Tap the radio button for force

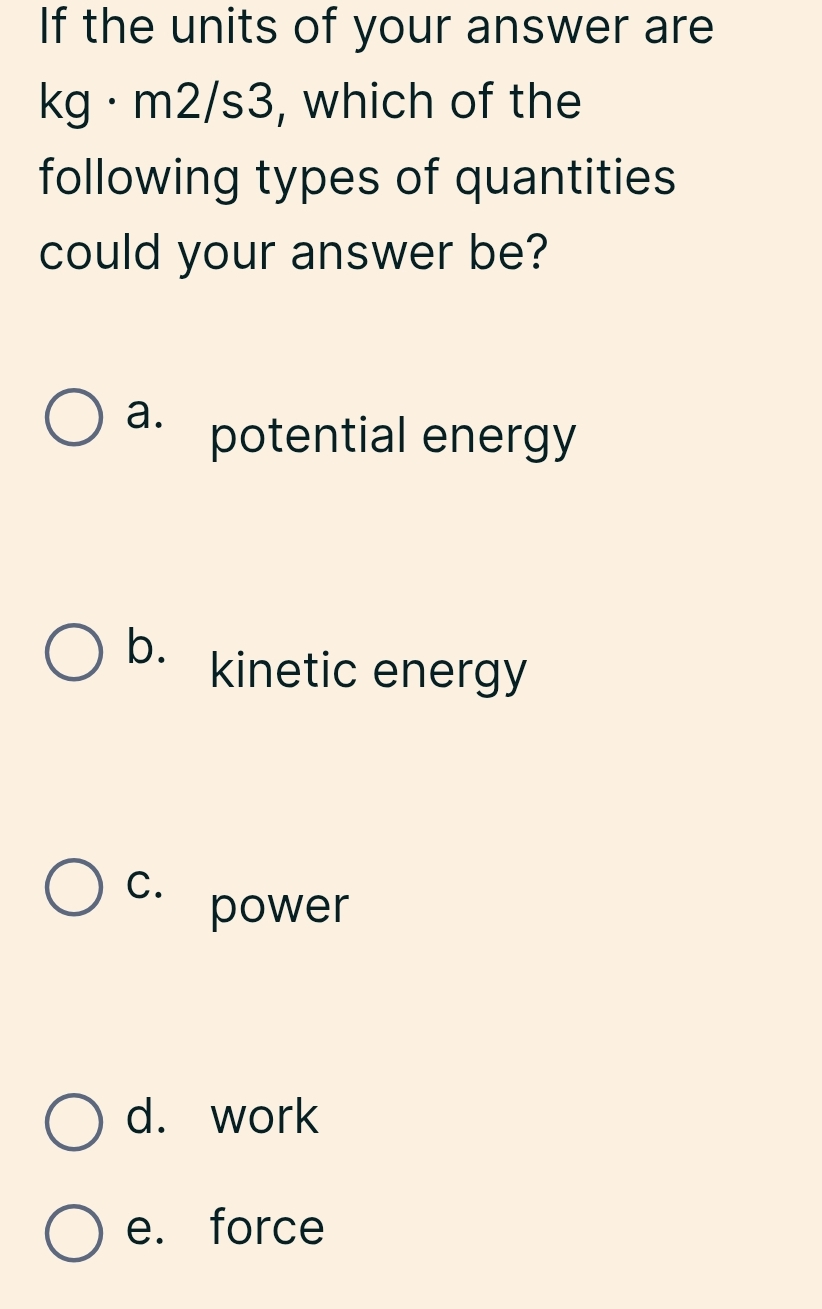click(x=74, y=1233)
